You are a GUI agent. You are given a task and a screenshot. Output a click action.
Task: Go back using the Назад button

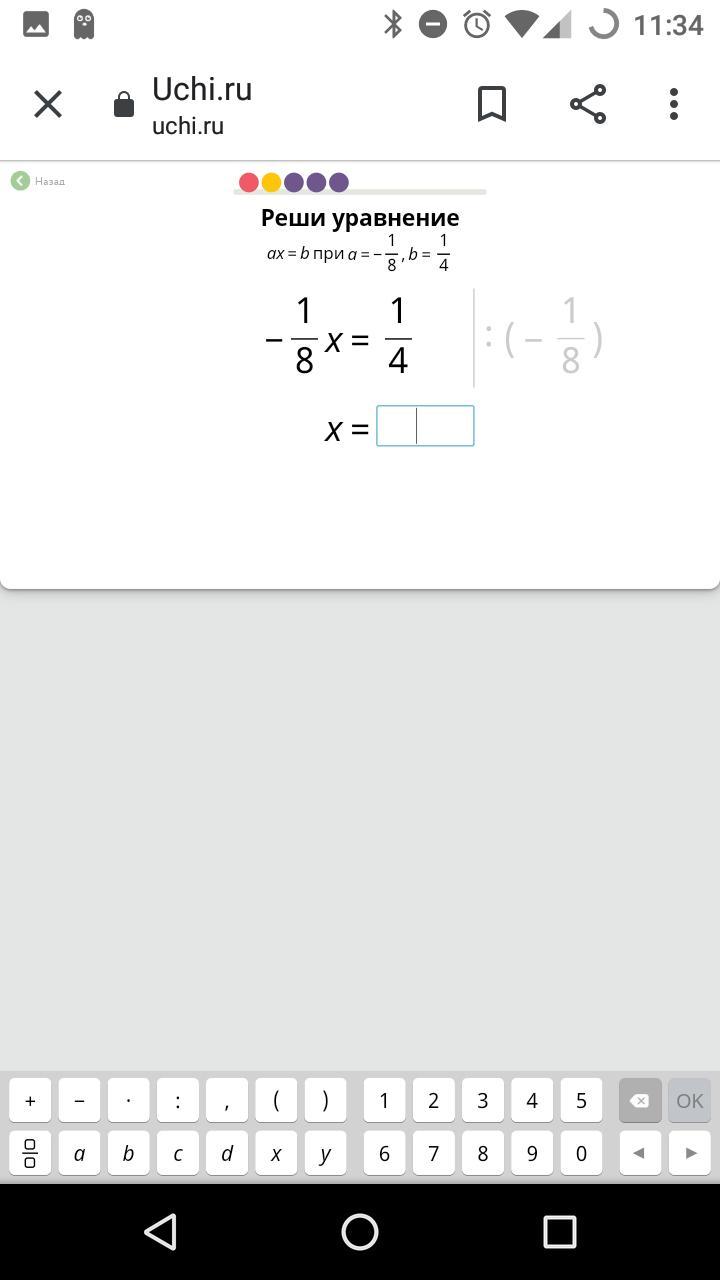[x=38, y=181]
